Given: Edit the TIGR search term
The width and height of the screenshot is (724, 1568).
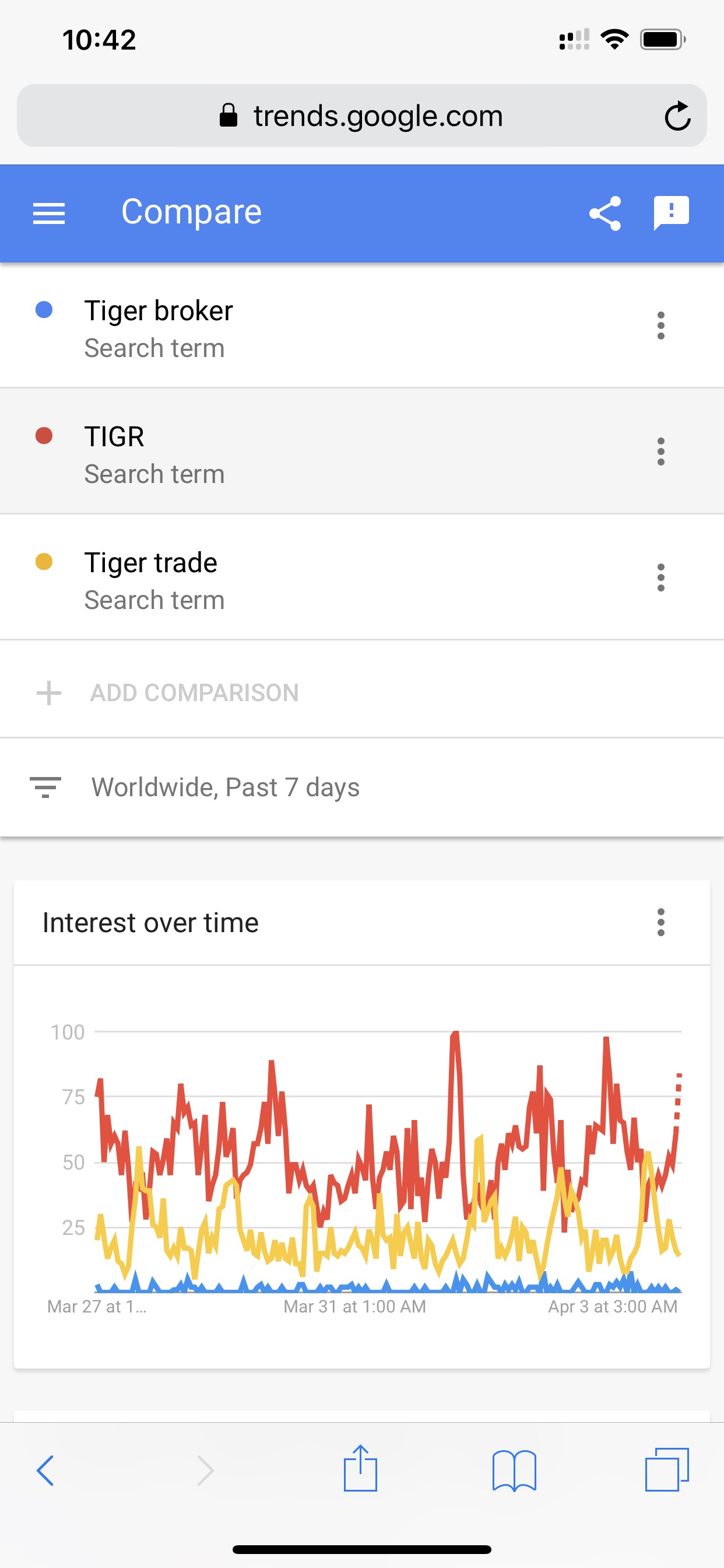Looking at the screenshot, I should (114, 437).
